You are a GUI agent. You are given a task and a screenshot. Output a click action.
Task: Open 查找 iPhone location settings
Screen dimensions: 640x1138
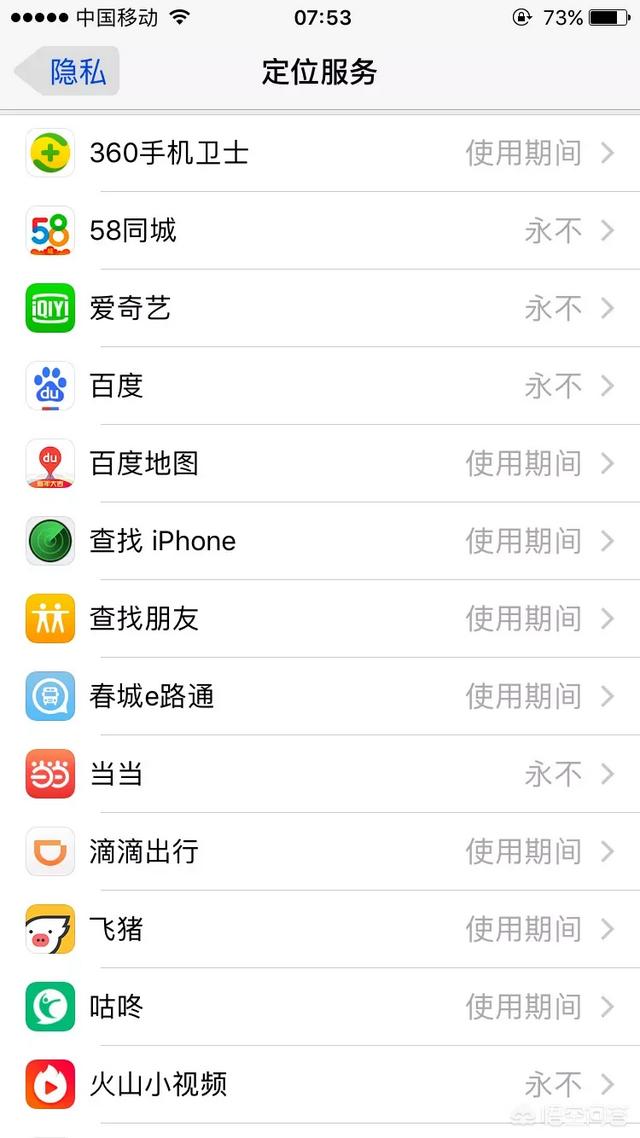click(x=320, y=541)
